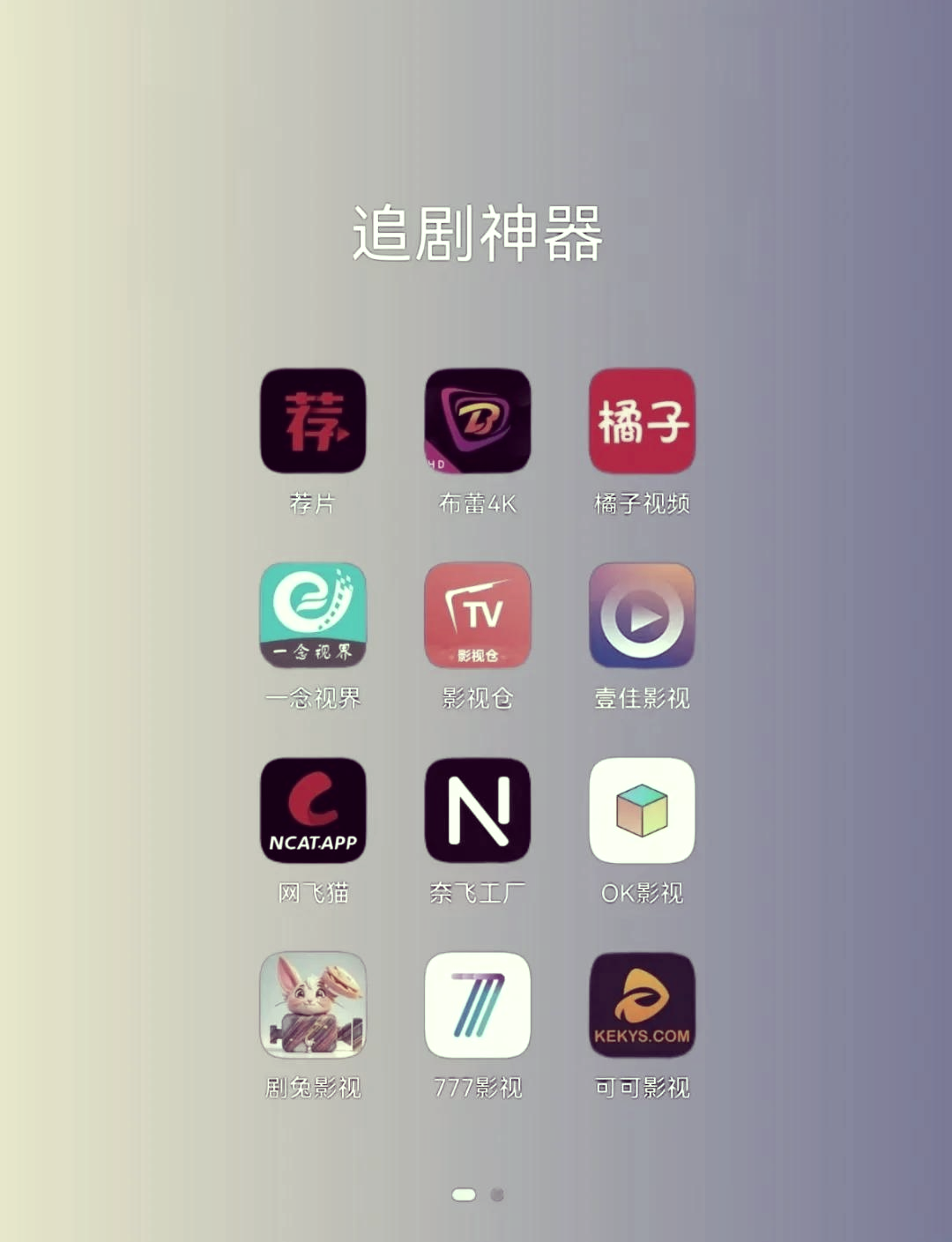Launch 奈飞工厂 app
This screenshot has width=952, height=1242.
(477, 810)
